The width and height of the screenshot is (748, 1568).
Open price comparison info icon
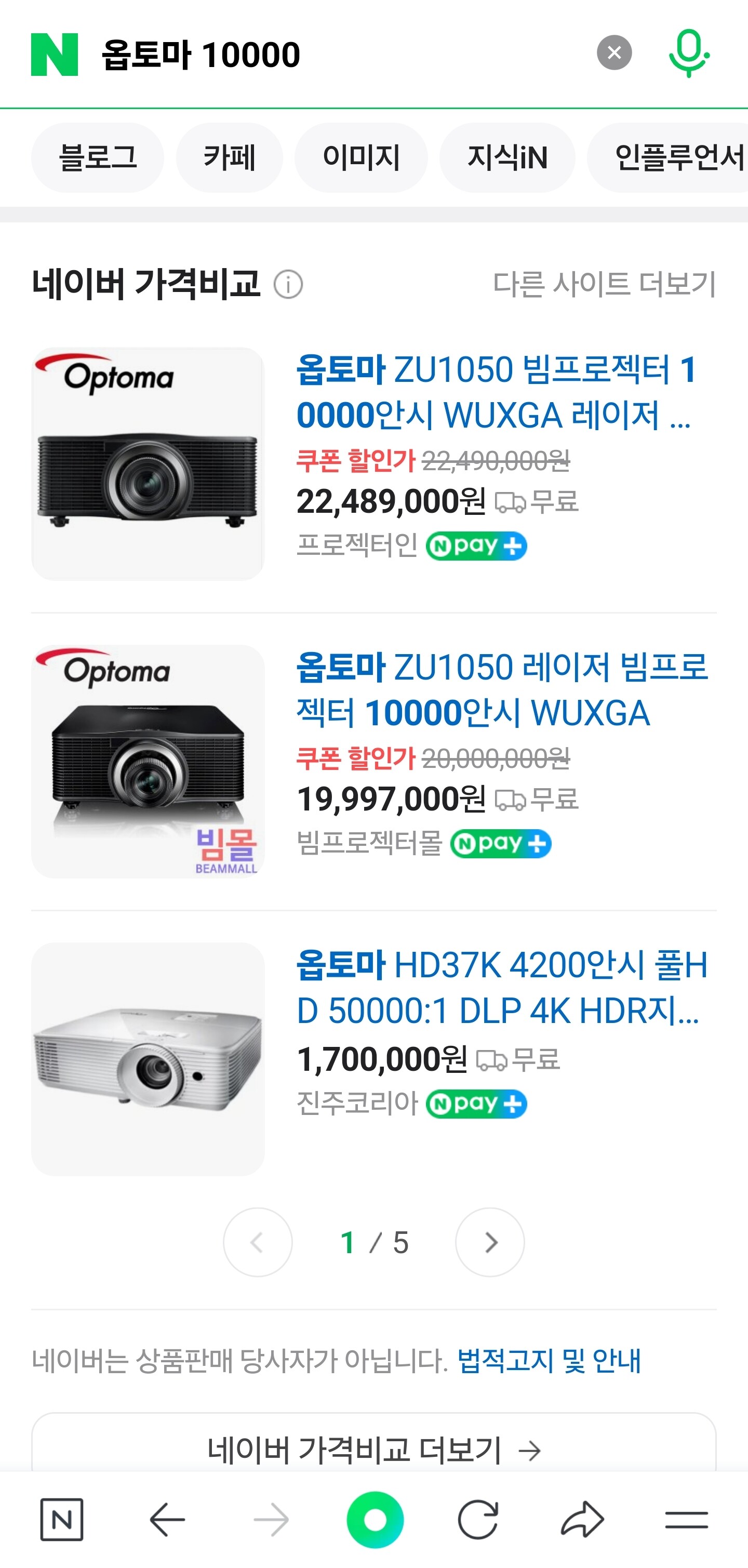pos(288,284)
